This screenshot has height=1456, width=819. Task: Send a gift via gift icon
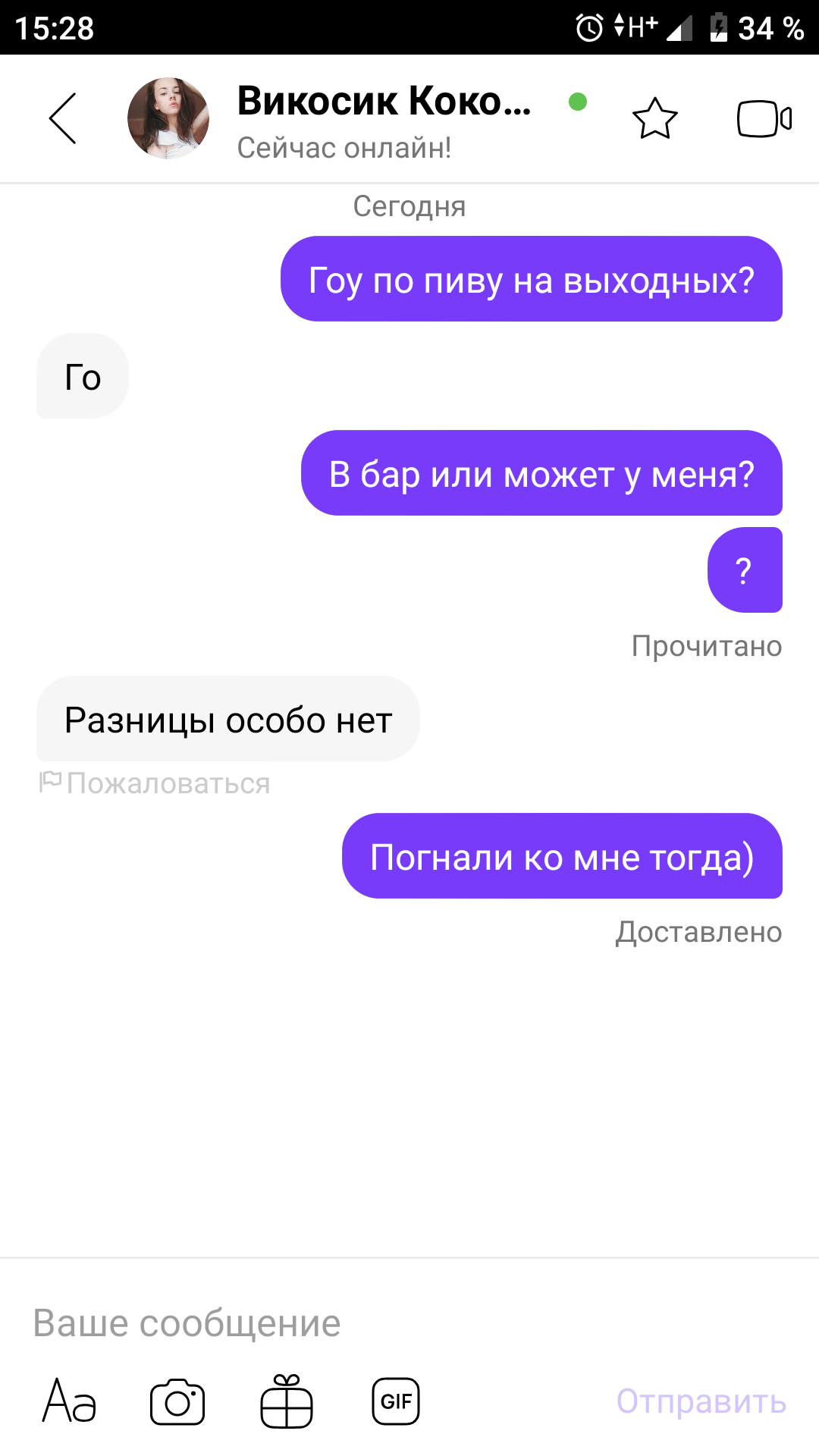(x=287, y=1401)
